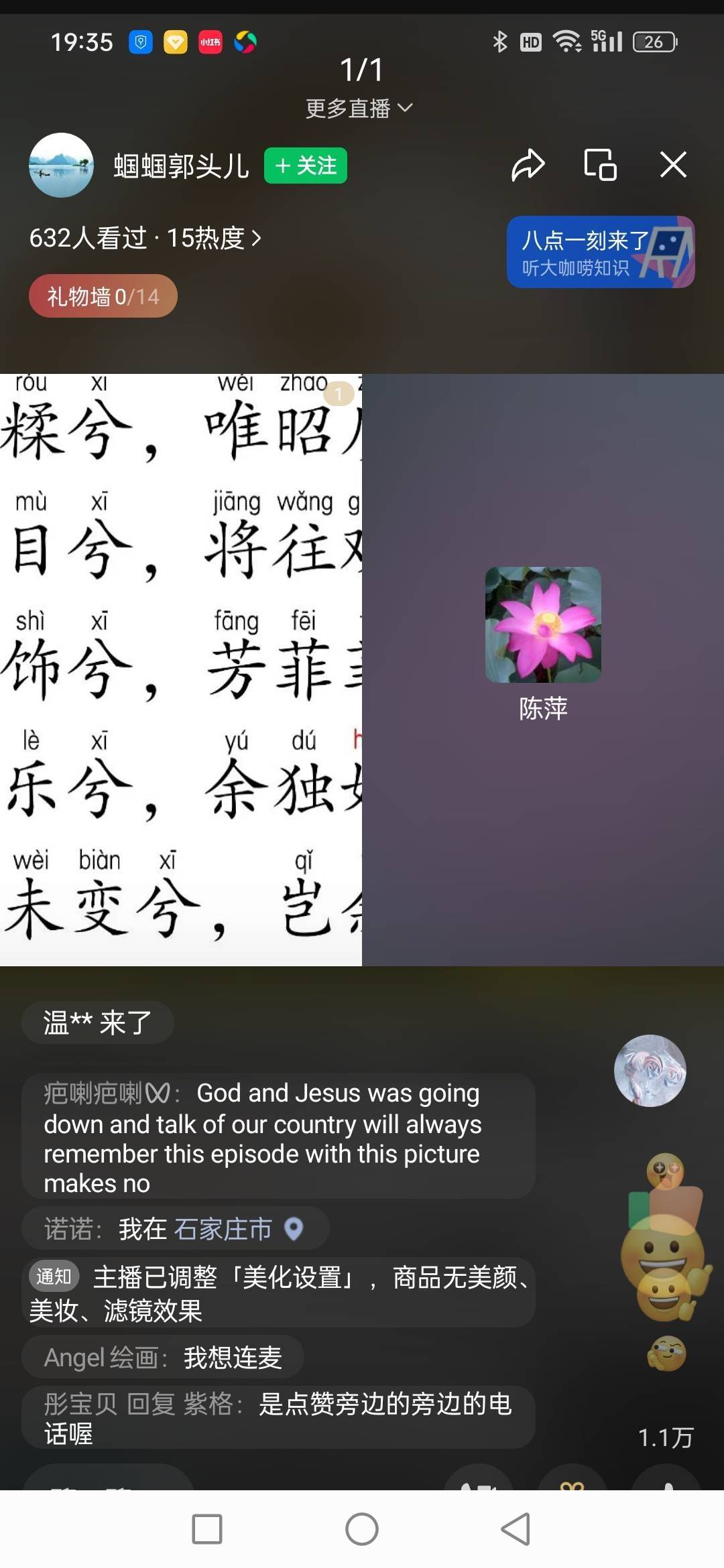
Task: Tap the share arrow icon
Action: click(x=529, y=164)
